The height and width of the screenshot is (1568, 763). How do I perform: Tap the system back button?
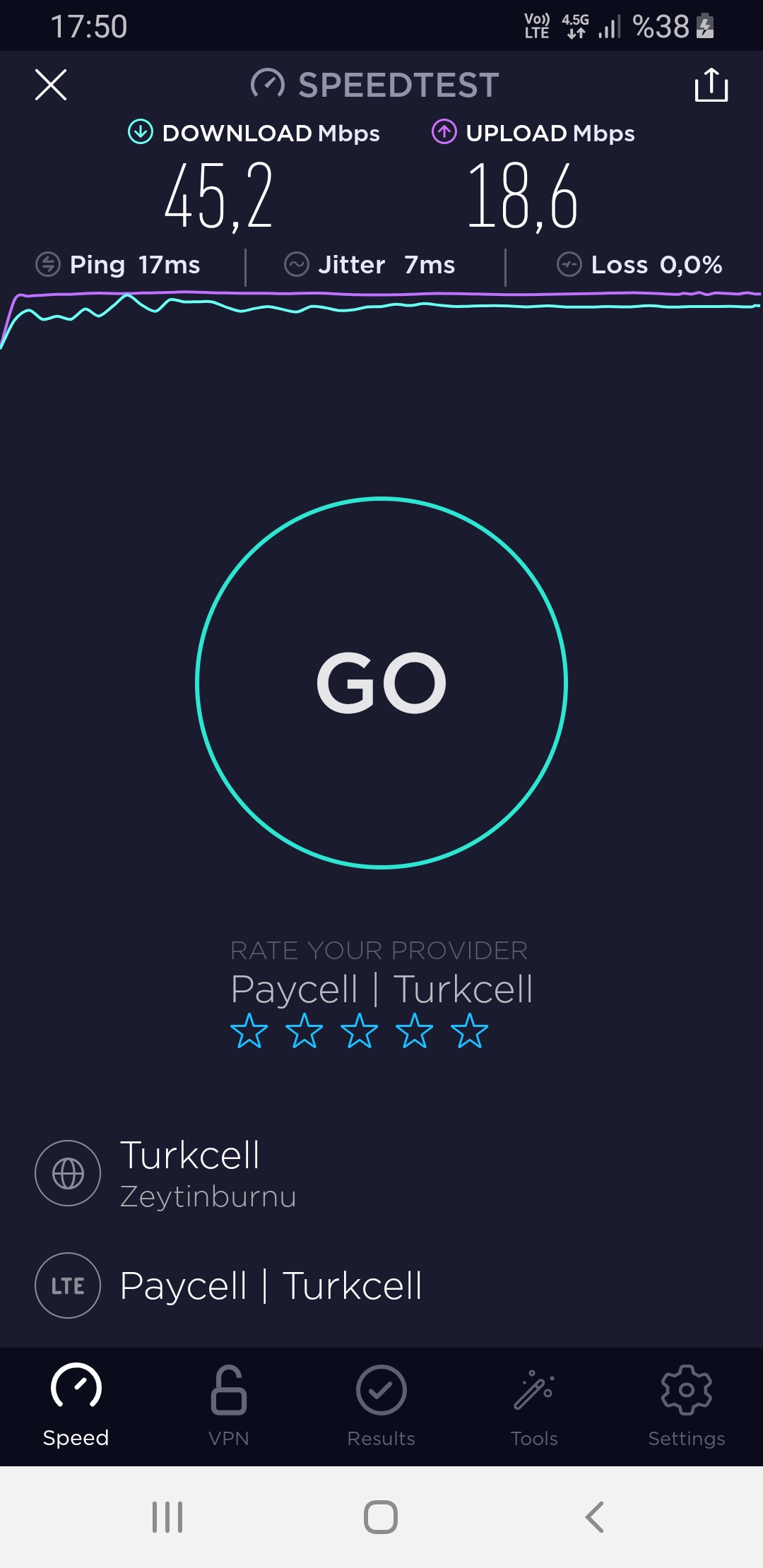(x=595, y=1516)
